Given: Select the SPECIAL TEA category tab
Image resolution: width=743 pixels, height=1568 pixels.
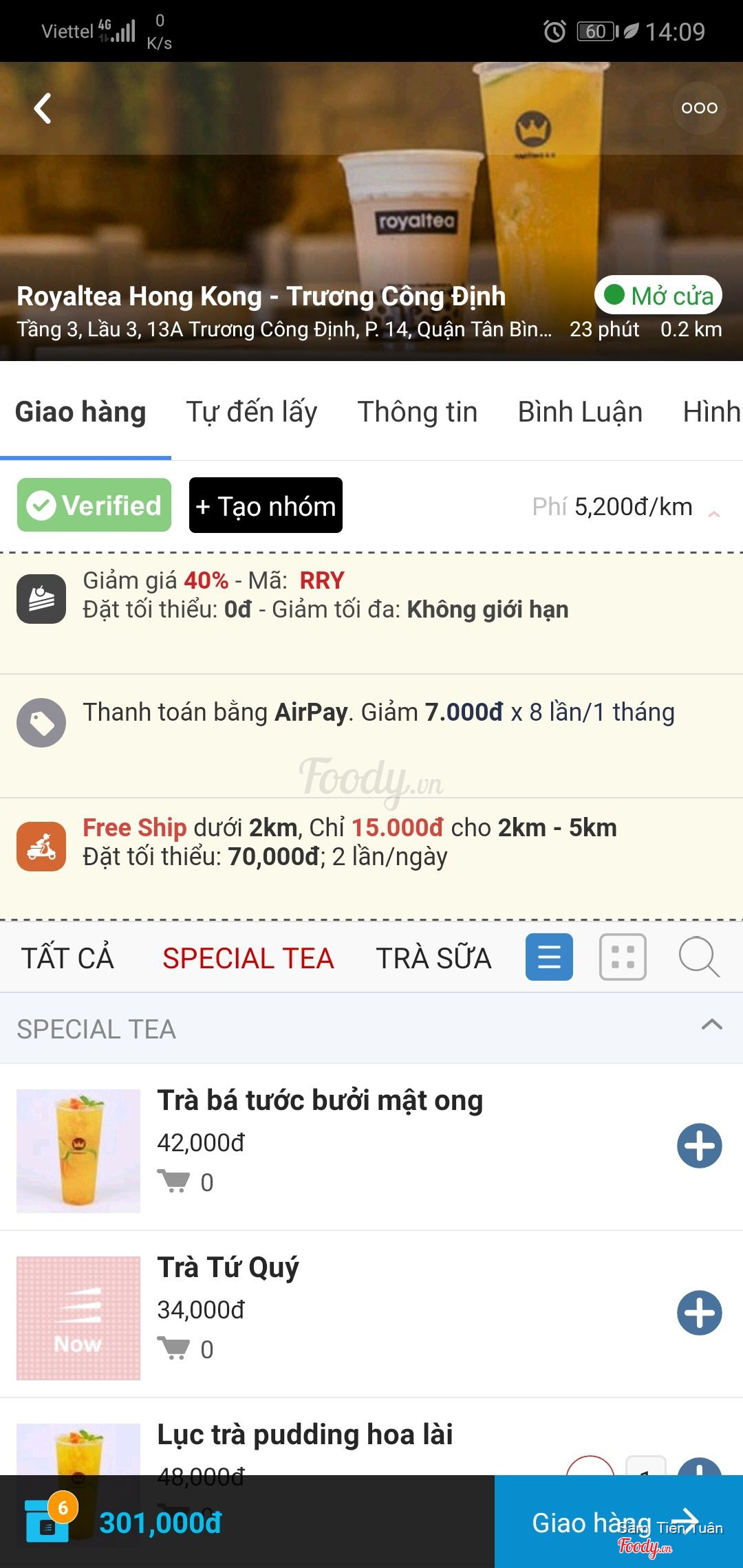Looking at the screenshot, I should coord(248,958).
